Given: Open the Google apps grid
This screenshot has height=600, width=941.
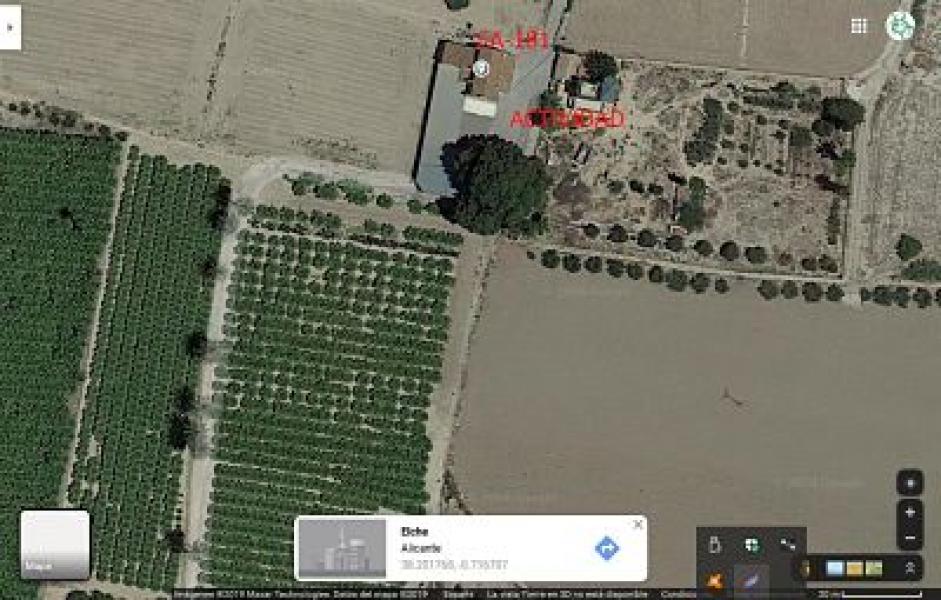Looking at the screenshot, I should [x=858, y=26].
